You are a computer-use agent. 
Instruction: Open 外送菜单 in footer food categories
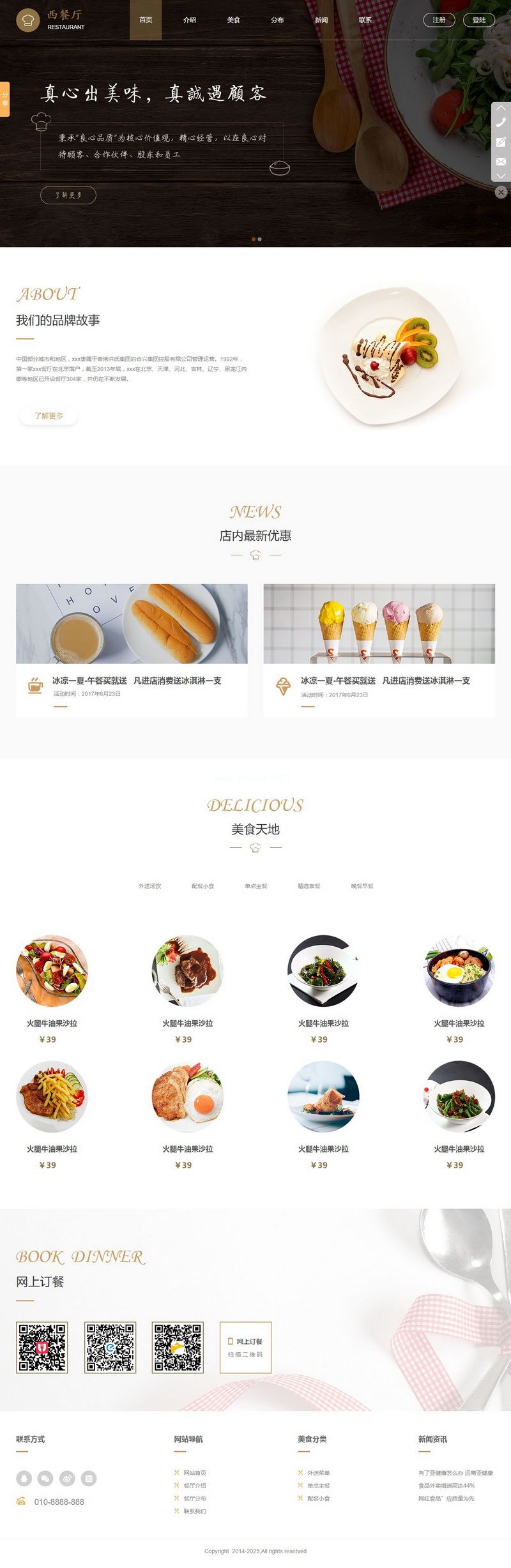click(x=318, y=1472)
